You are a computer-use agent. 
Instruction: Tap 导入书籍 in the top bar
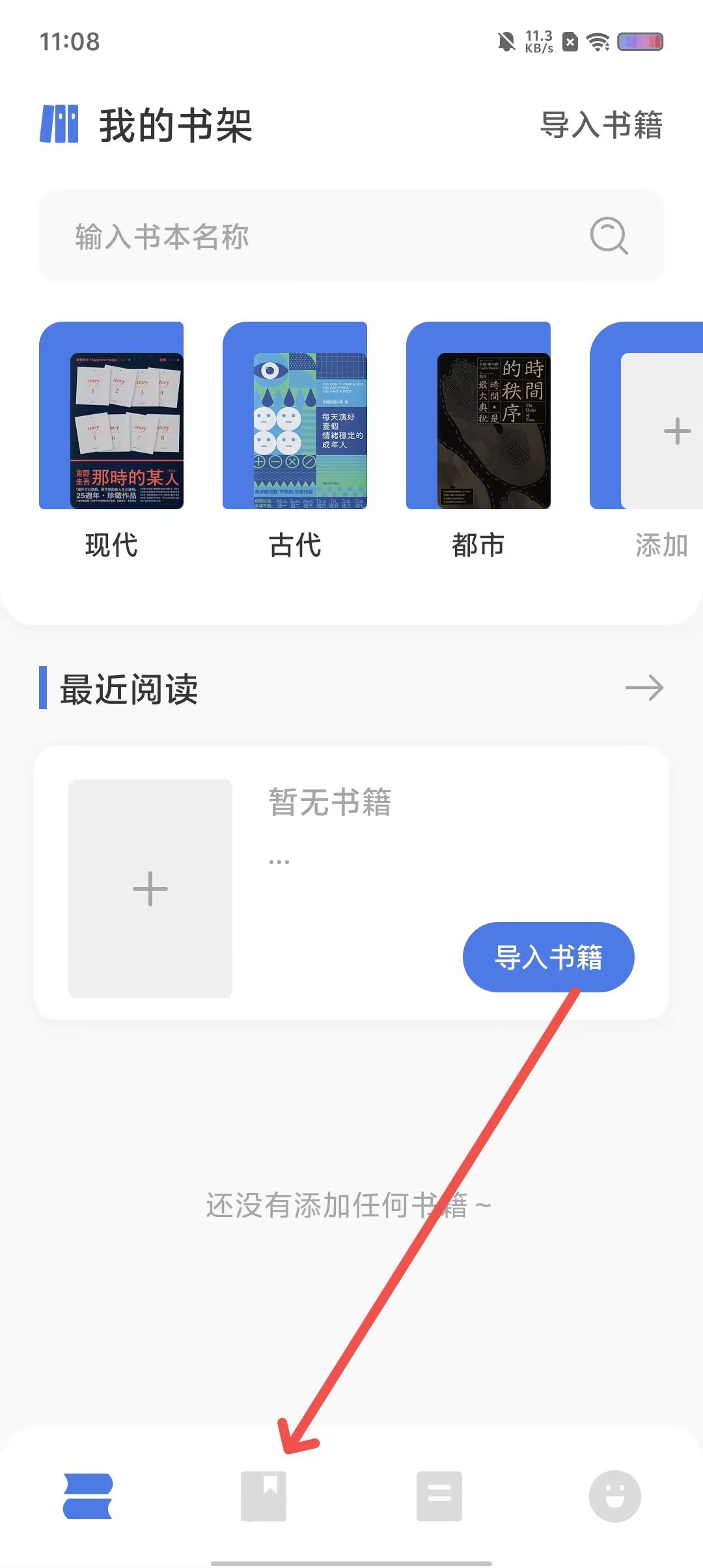tap(601, 125)
